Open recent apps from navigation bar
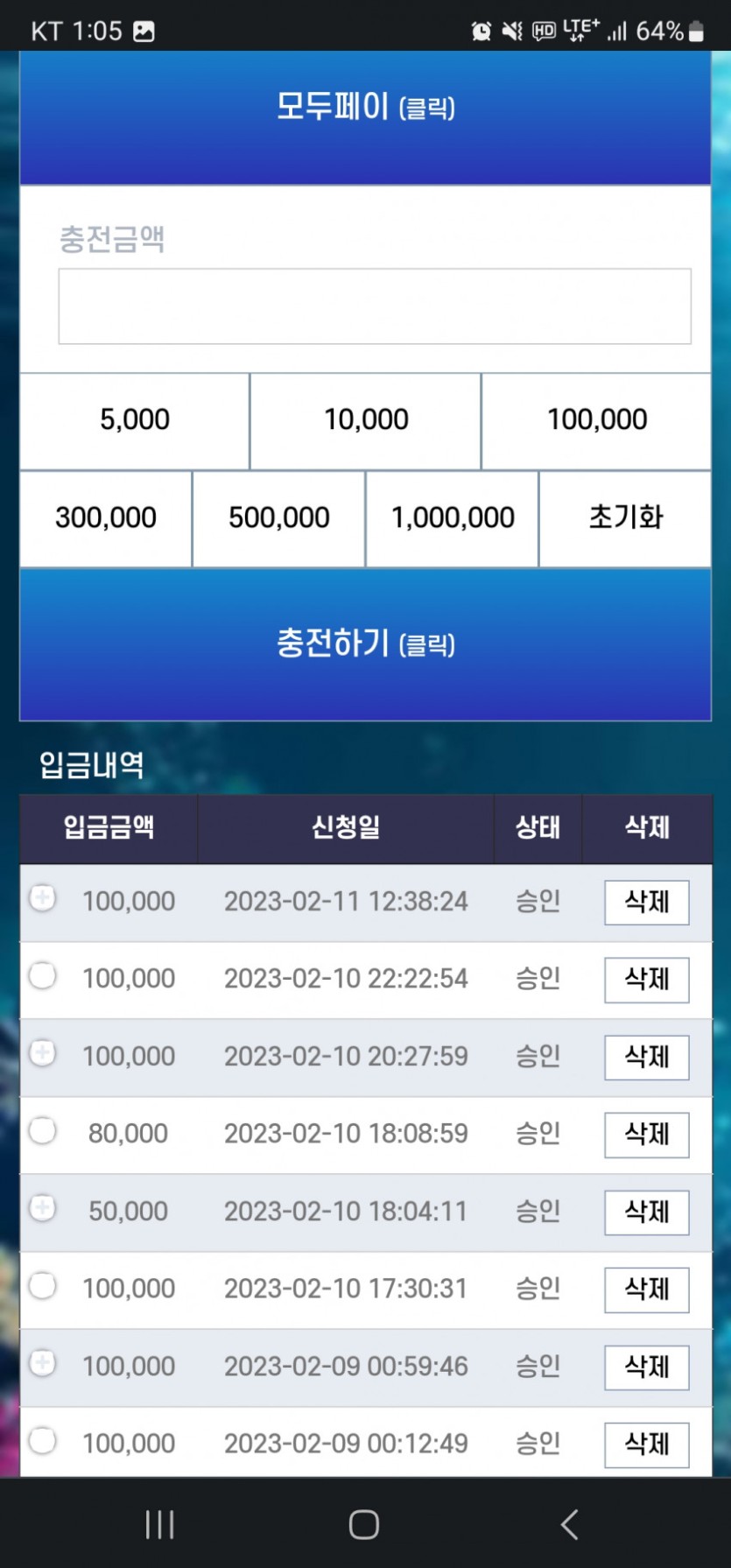Screen dimensions: 731x1568 160,1524
